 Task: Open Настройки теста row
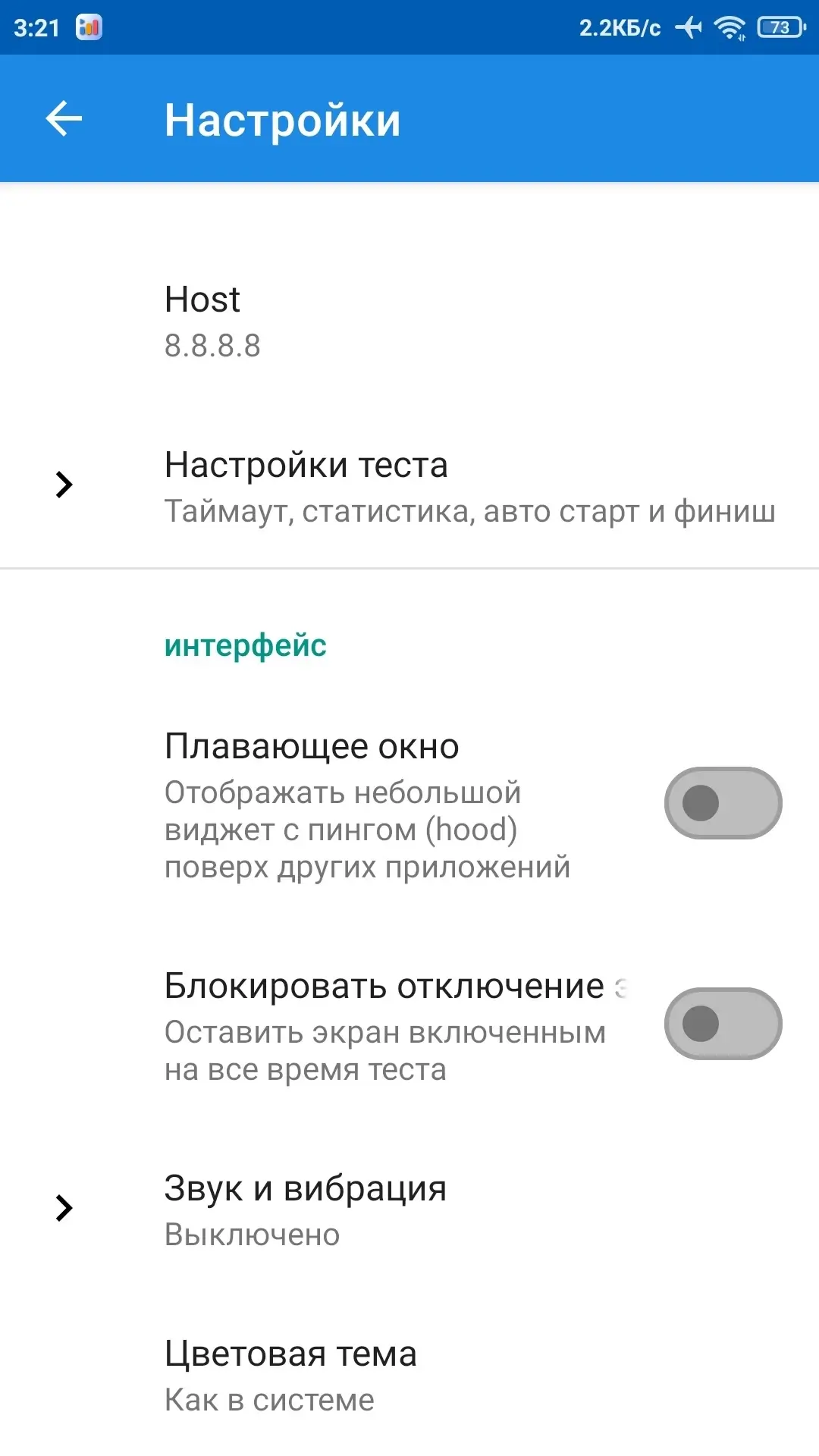[409, 486]
